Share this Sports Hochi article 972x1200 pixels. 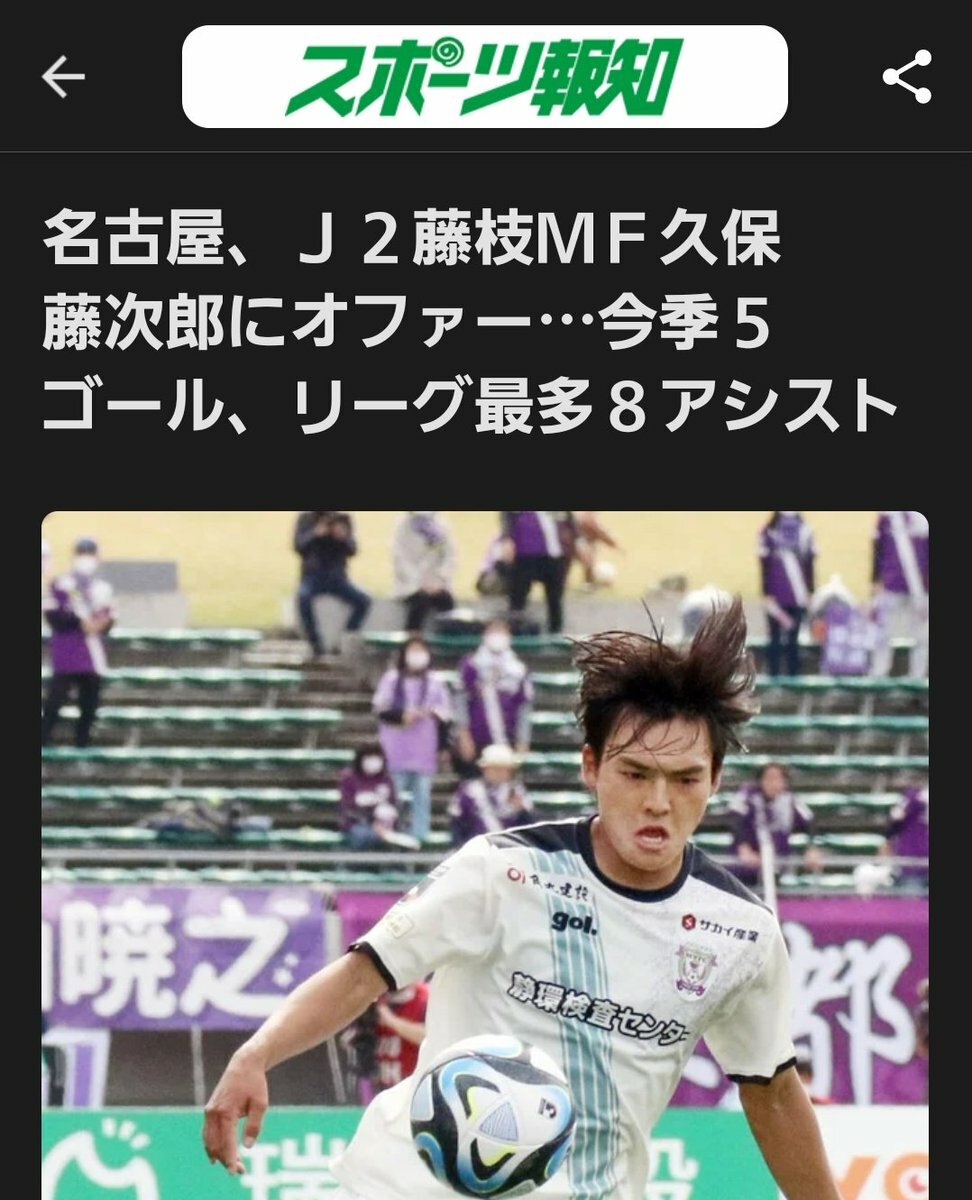pyautogui.click(x=907, y=77)
